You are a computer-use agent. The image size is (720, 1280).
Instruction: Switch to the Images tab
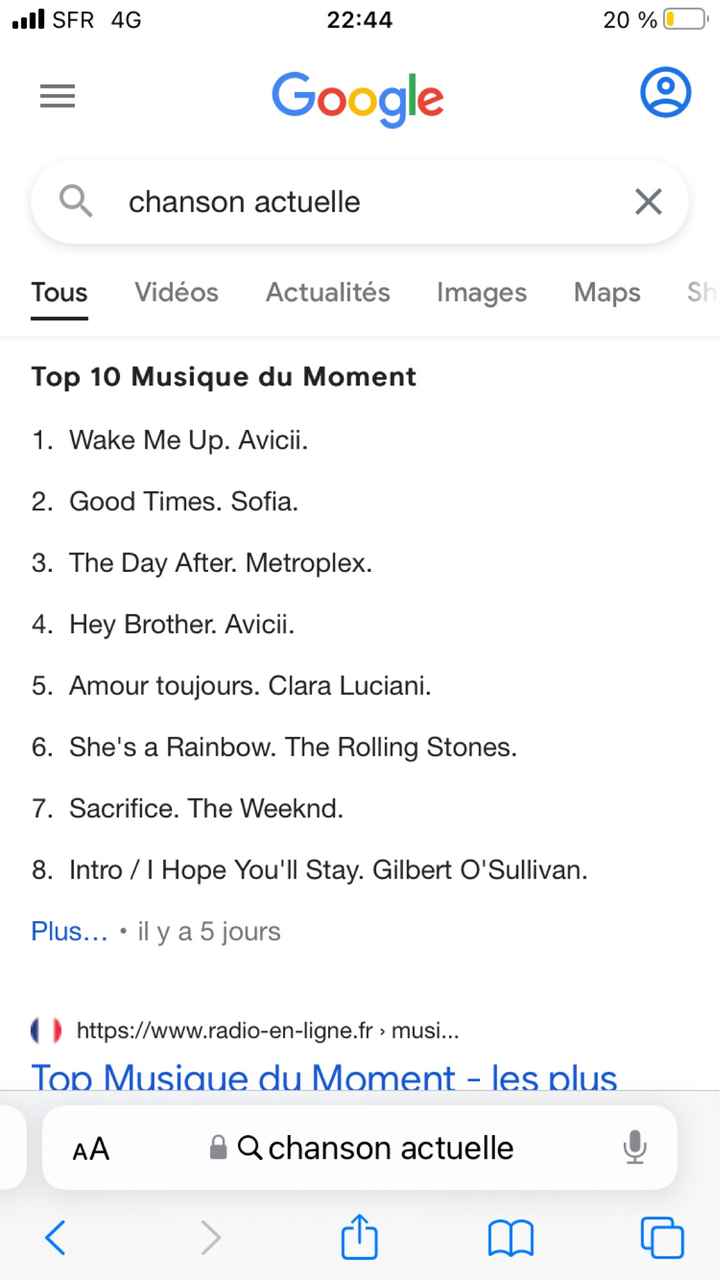[481, 292]
